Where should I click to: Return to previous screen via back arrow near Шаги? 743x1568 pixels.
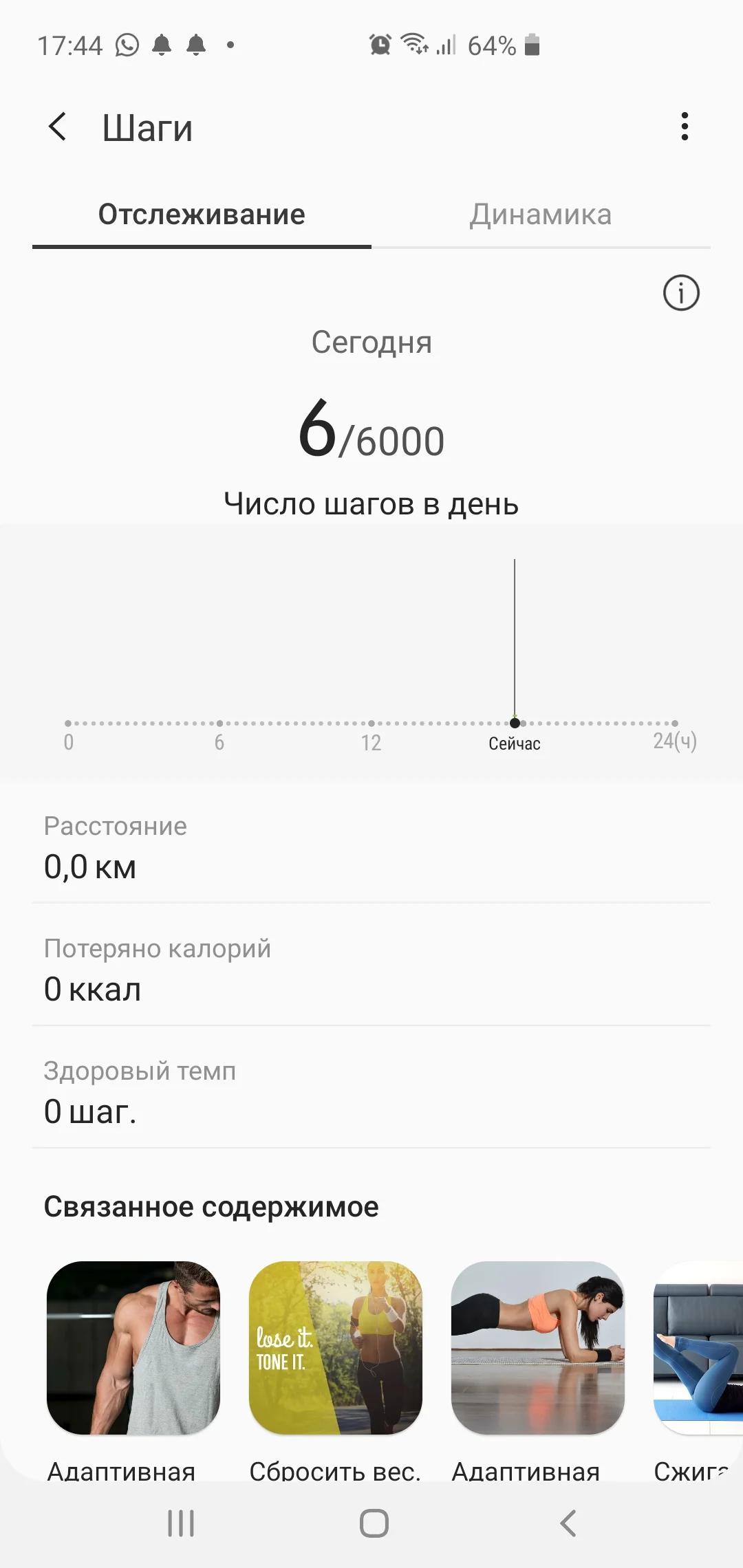58,127
